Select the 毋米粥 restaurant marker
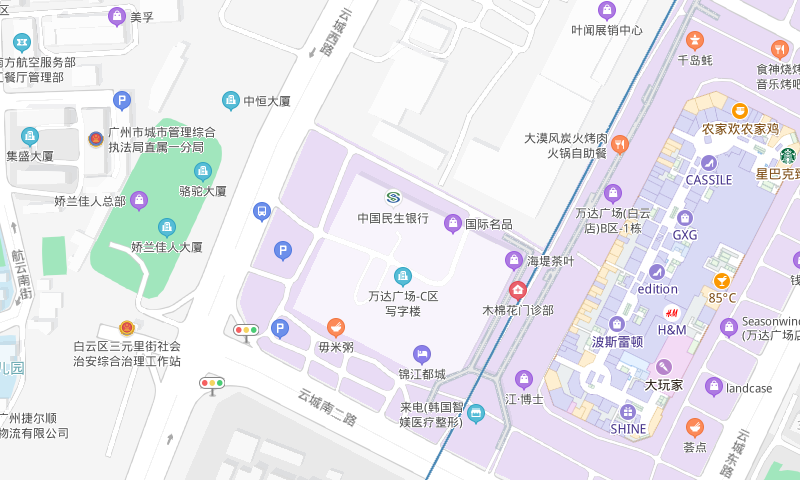The image size is (800, 480). (x=336, y=327)
